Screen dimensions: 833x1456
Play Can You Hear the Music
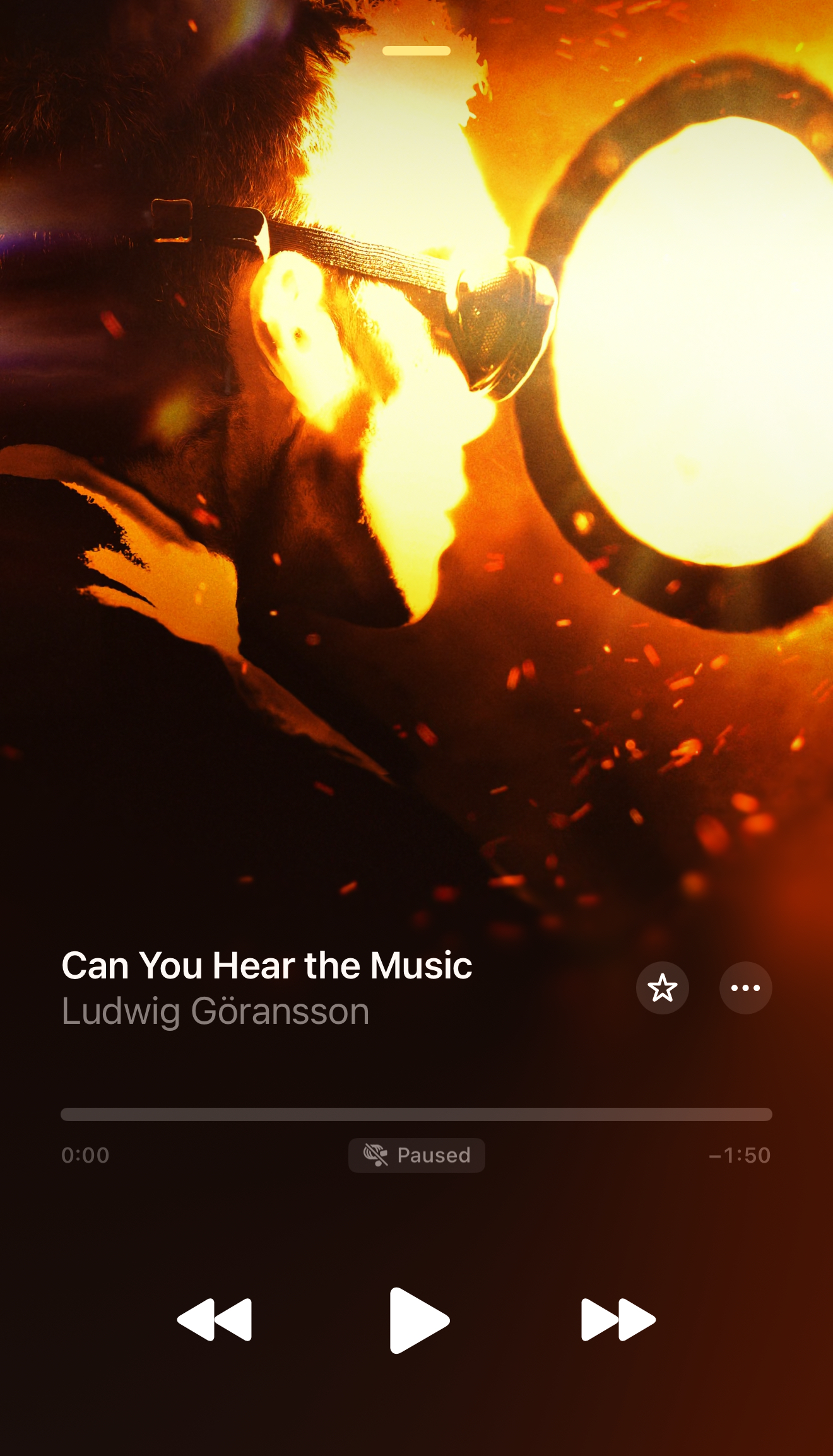418,1320
